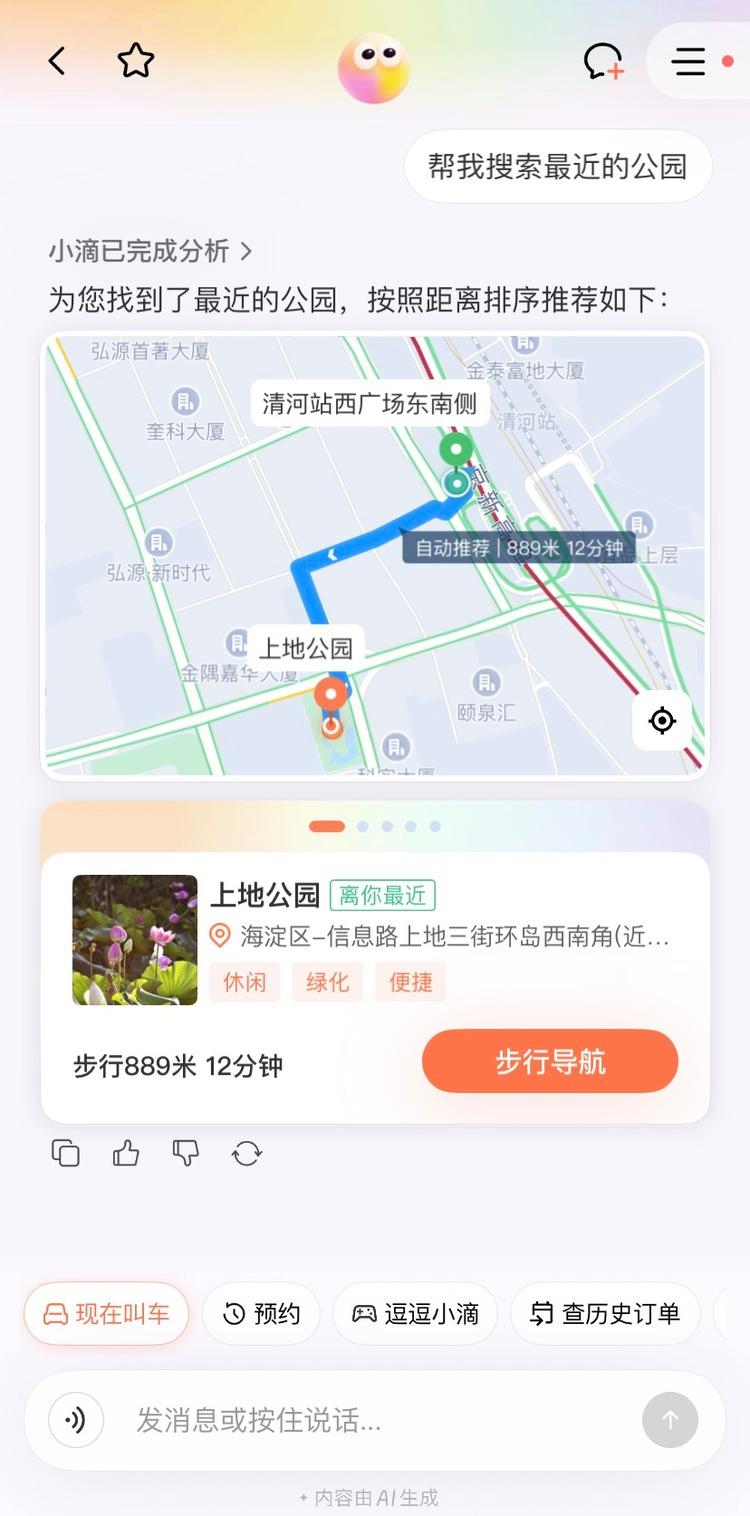The width and height of the screenshot is (750, 1516).
Task: Send message with the up arrow icon
Action: click(x=669, y=1420)
